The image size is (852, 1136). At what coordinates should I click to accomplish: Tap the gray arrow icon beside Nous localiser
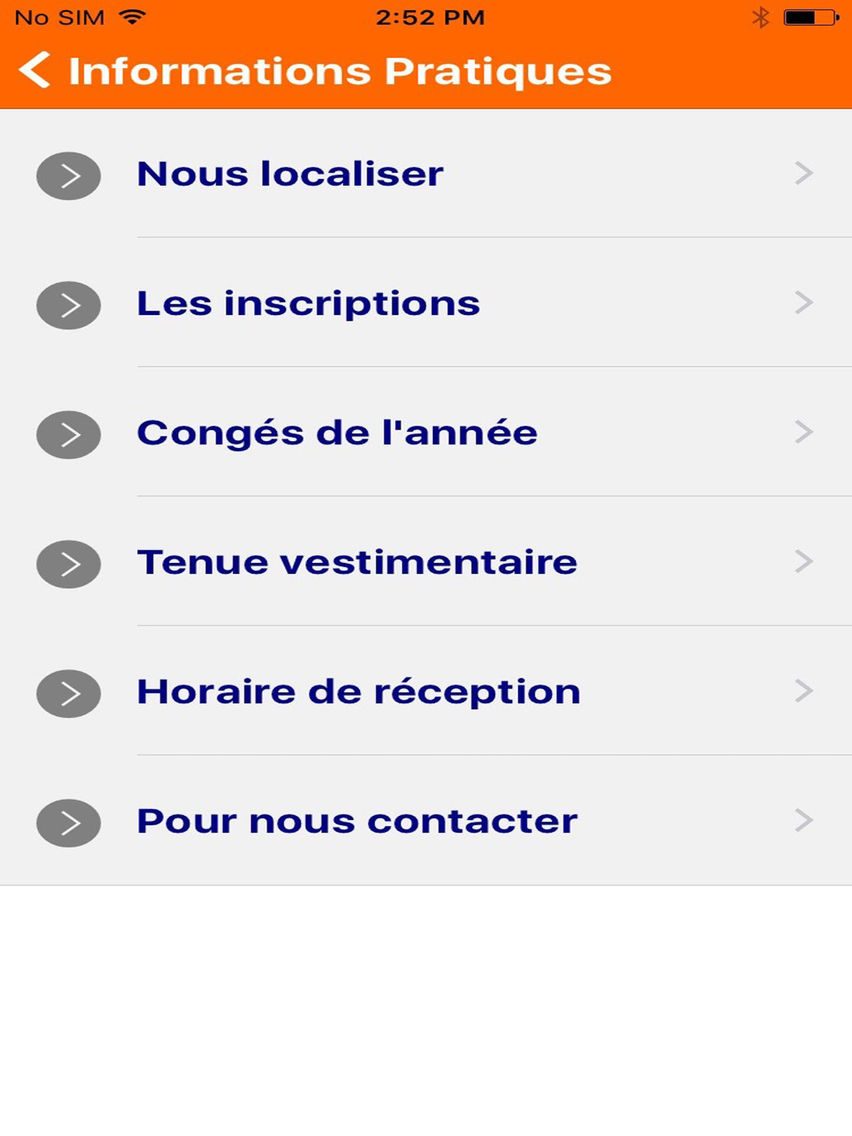(x=68, y=175)
